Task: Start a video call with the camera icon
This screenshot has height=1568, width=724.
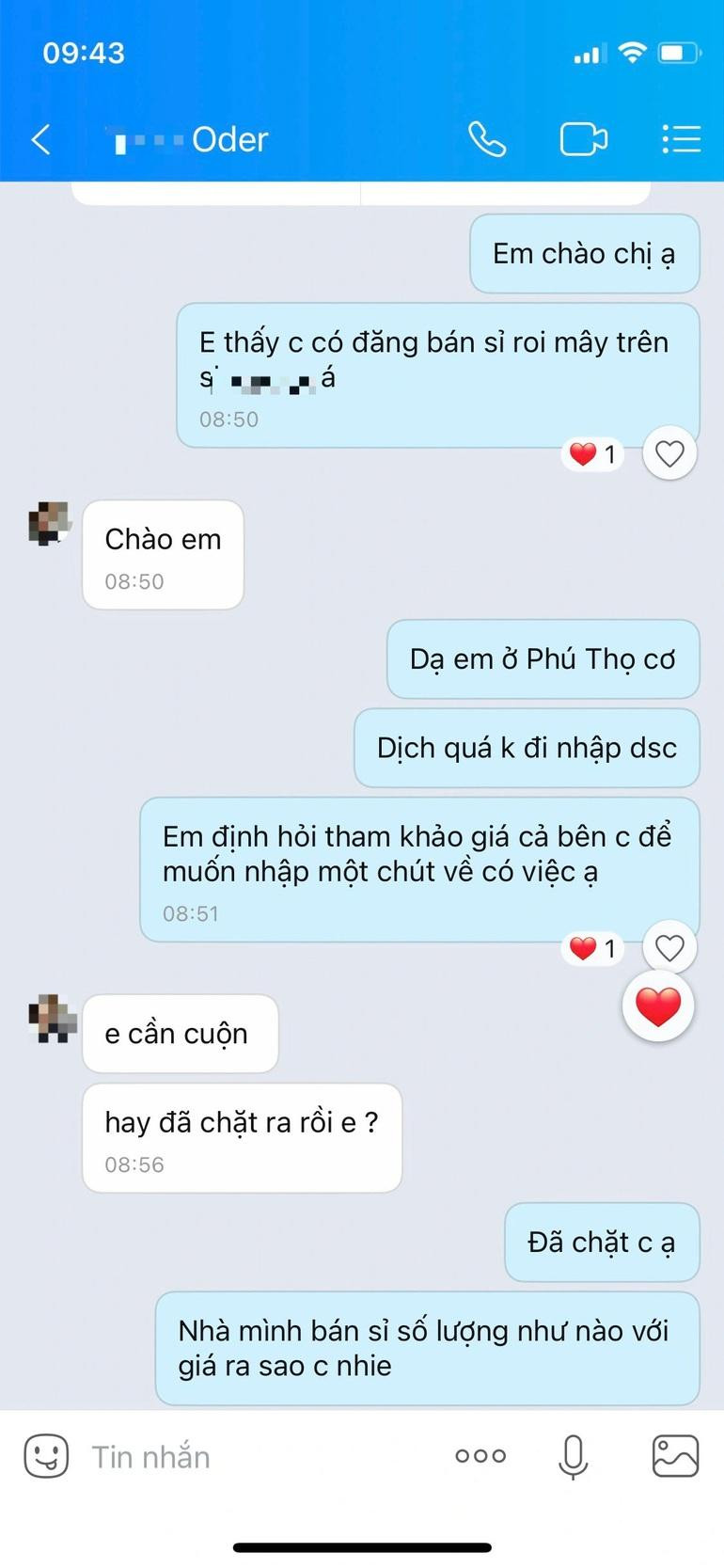Action: pos(583,138)
